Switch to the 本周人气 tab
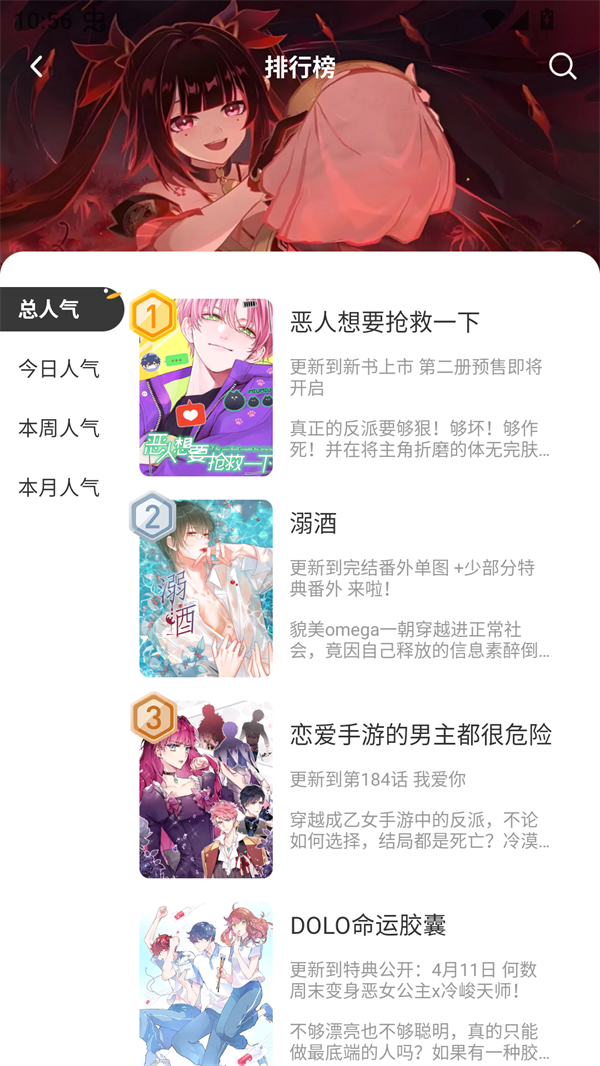The width and height of the screenshot is (600, 1066). 59,428
